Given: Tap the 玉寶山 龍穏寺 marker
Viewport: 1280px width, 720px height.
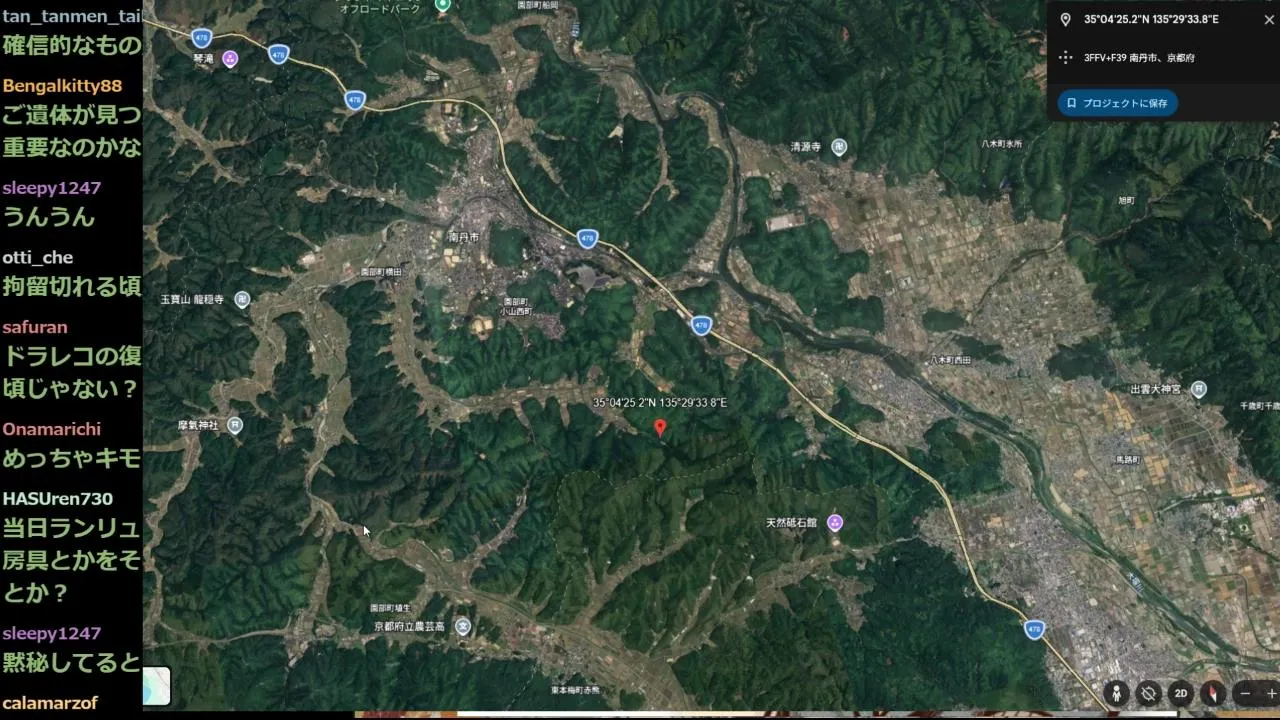Looking at the screenshot, I should coord(242,299).
